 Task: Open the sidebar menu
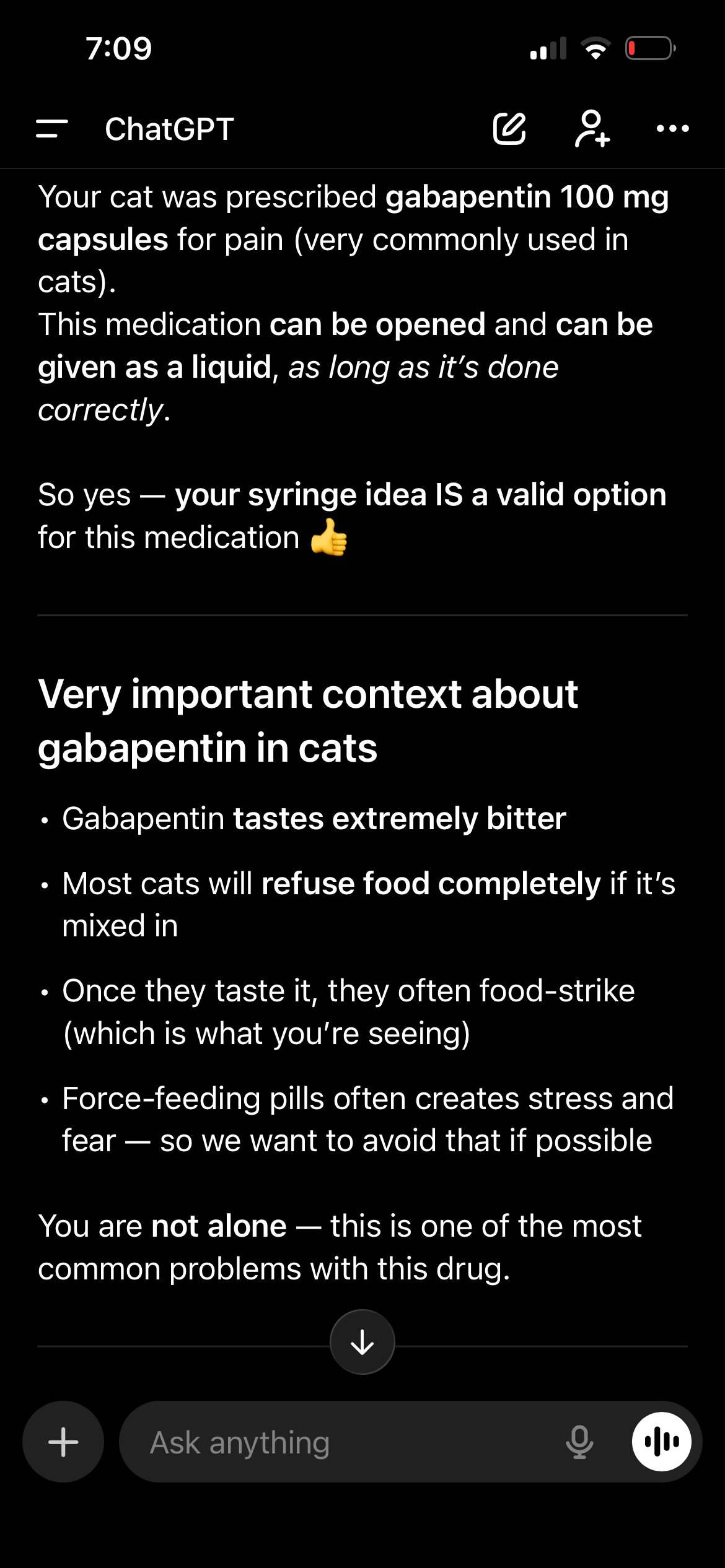pyautogui.click(x=52, y=129)
